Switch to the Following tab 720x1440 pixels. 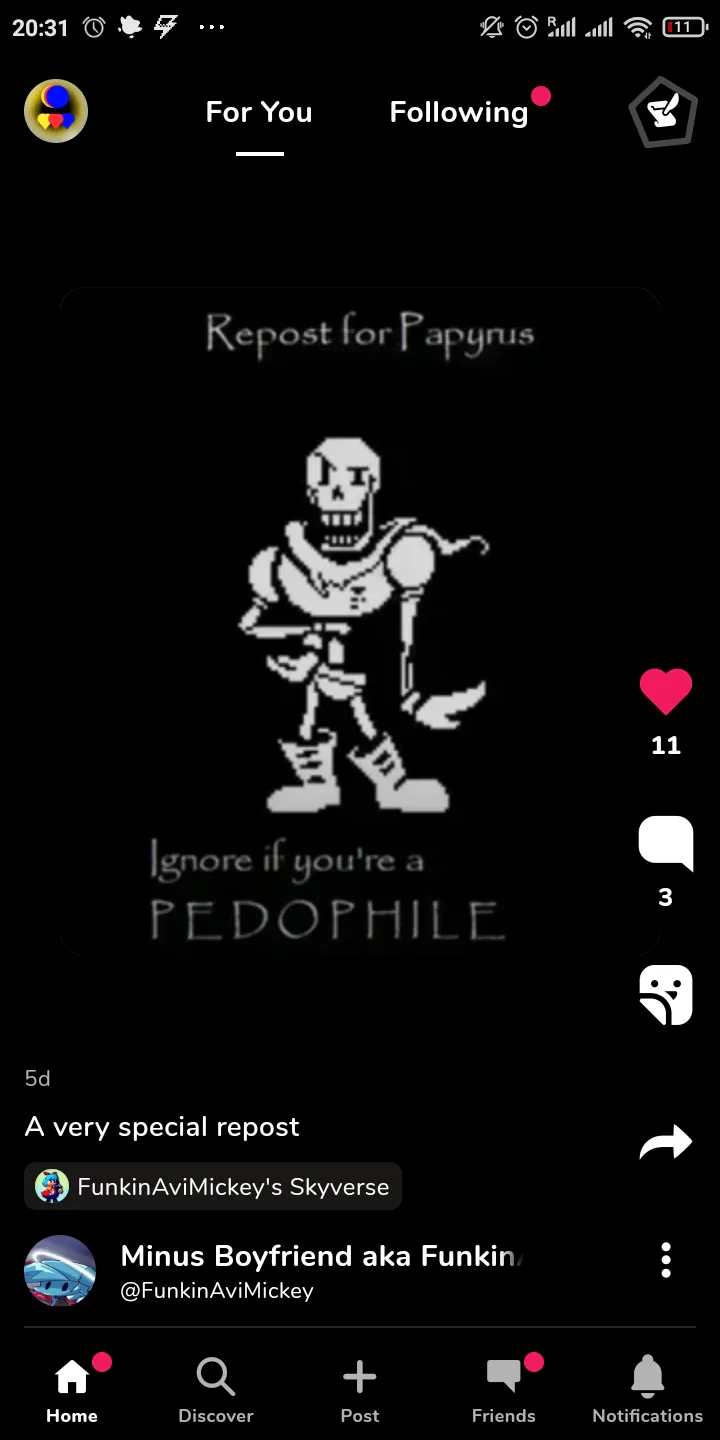tap(459, 112)
